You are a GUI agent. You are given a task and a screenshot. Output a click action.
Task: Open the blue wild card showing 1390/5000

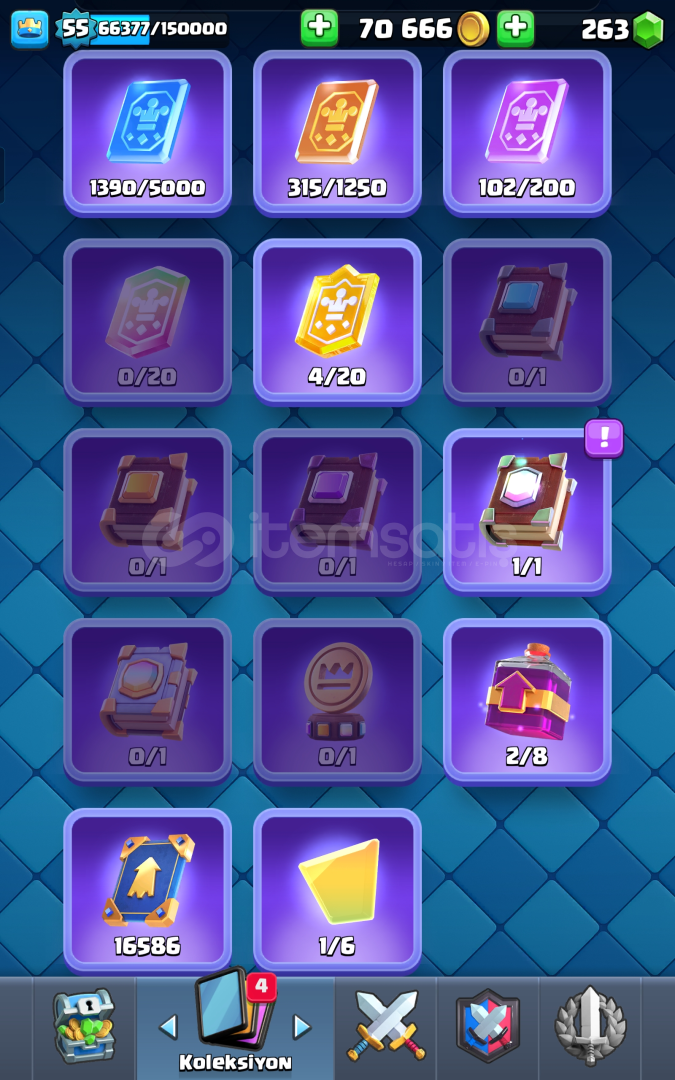148,131
